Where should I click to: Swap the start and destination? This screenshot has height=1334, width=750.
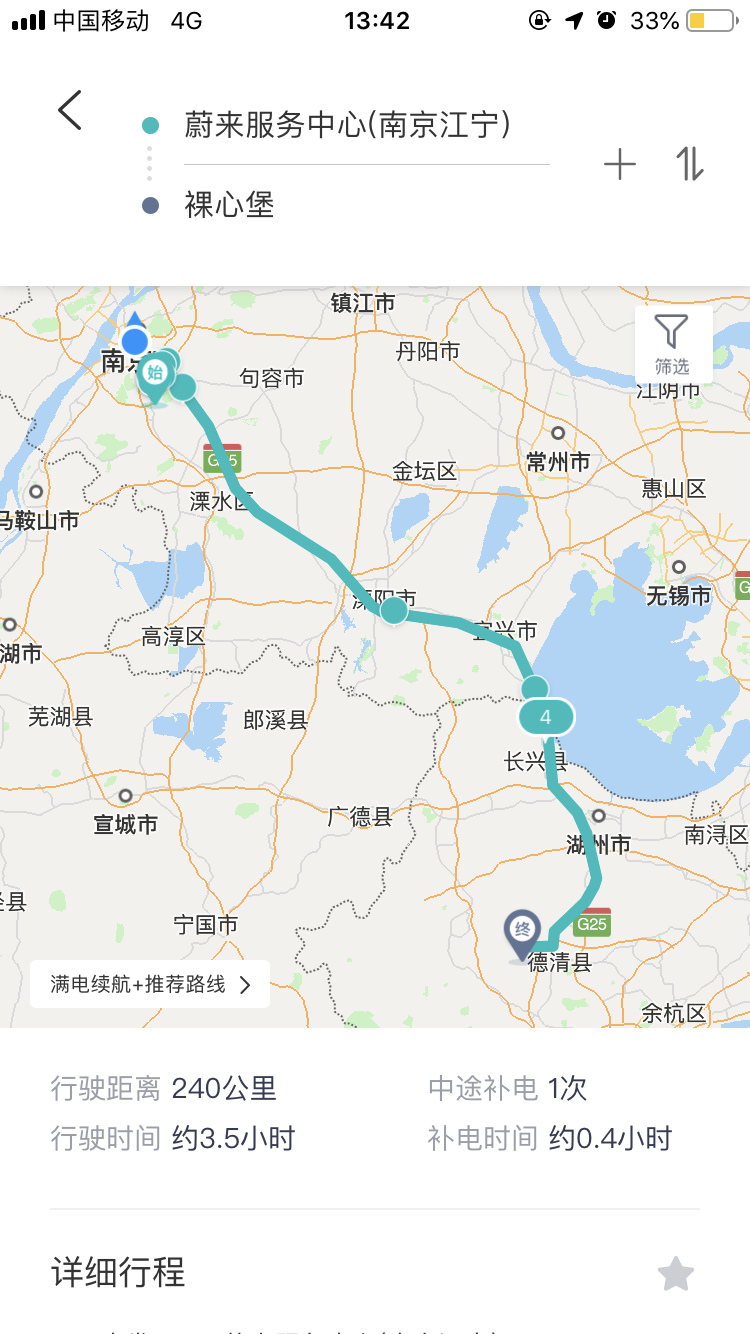coord(690,165)
